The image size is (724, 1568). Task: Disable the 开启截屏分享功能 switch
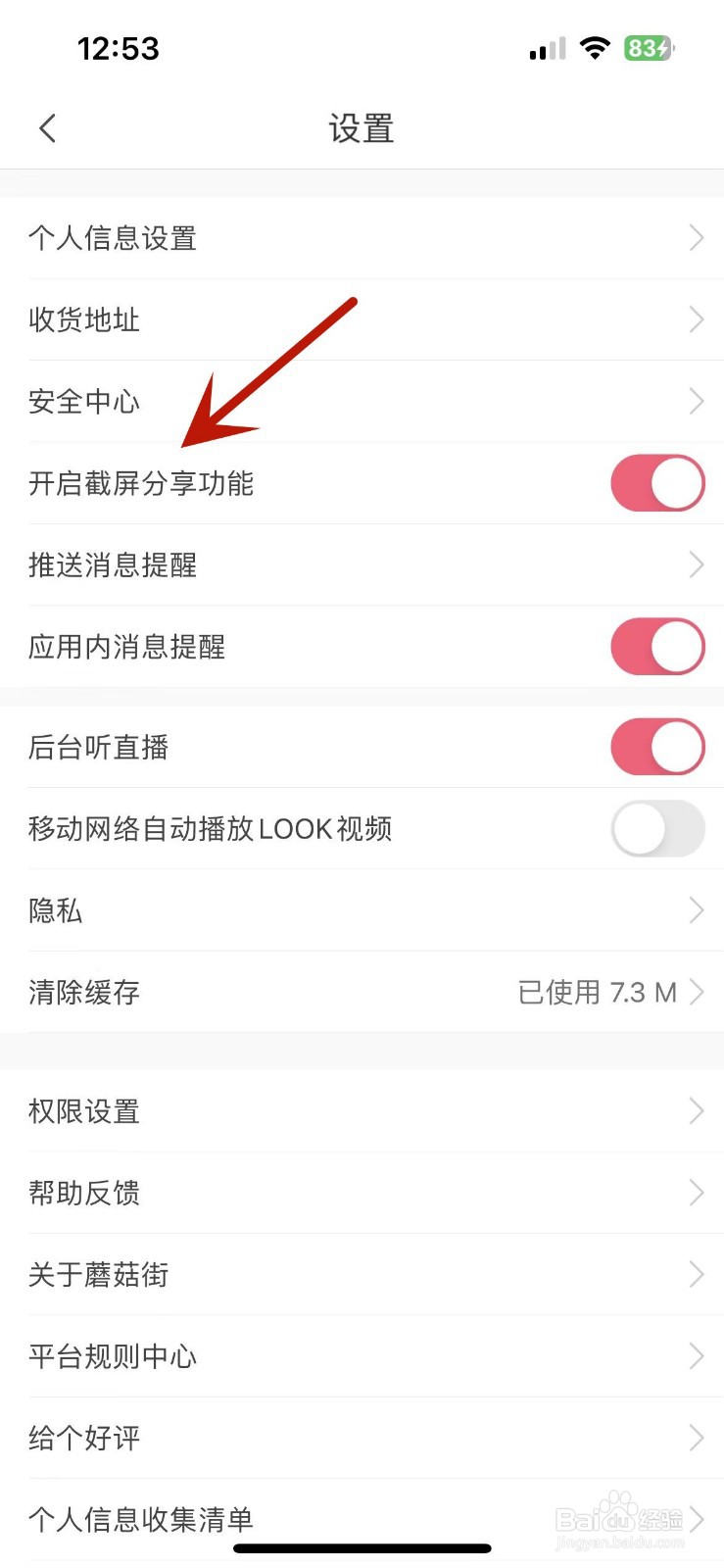[x=657, y=482]
